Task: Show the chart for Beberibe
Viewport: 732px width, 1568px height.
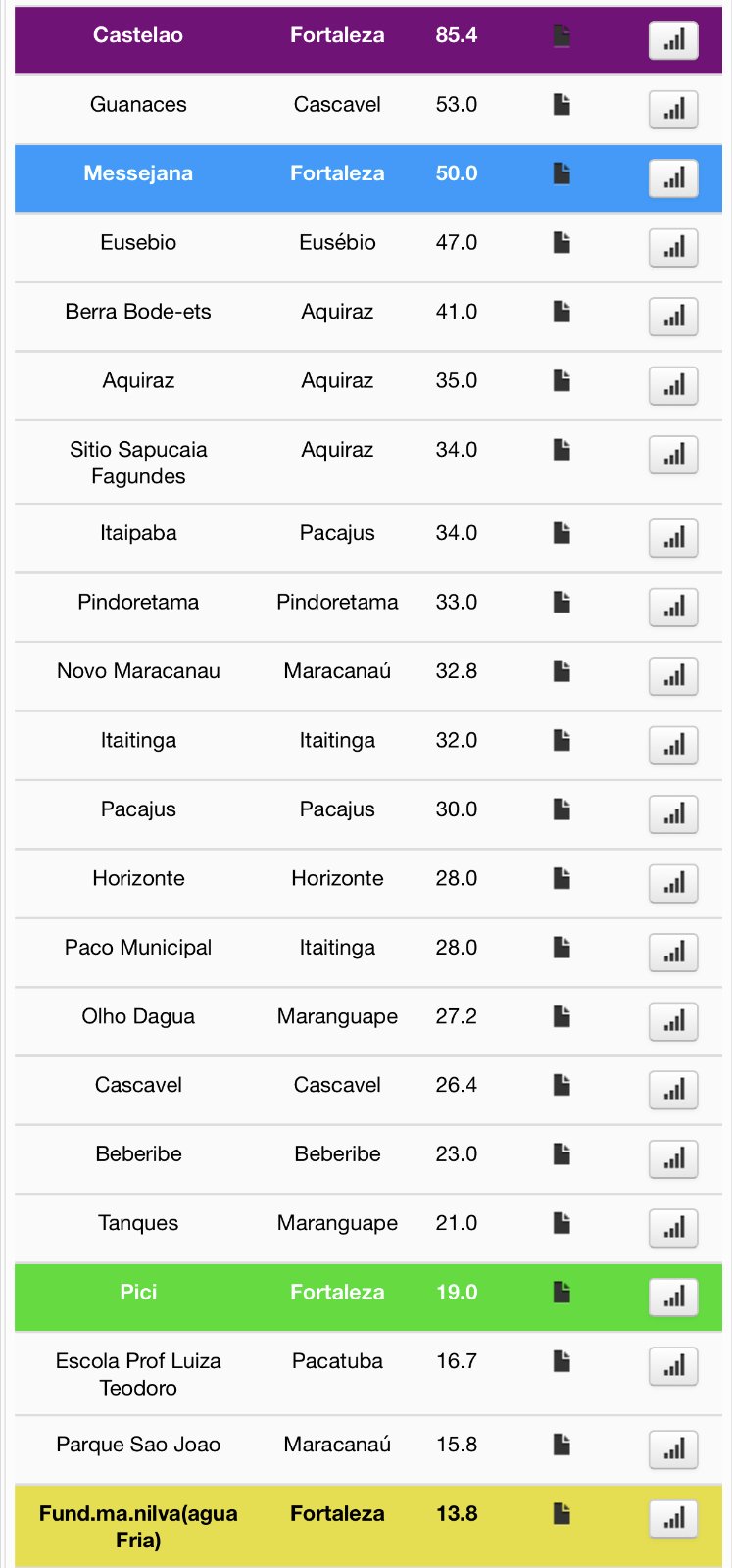Action: [673, 1158]
